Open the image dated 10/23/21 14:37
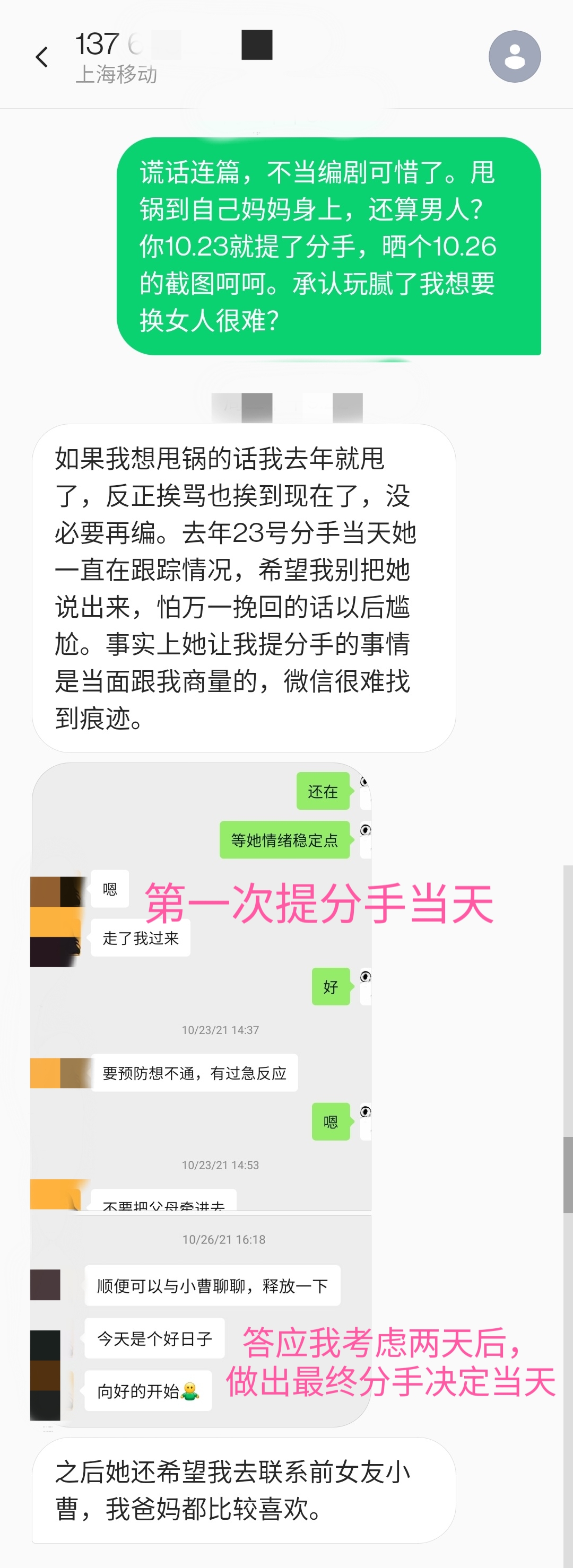573x1568 pixels. pyautogui.click(x=201, y=986)
